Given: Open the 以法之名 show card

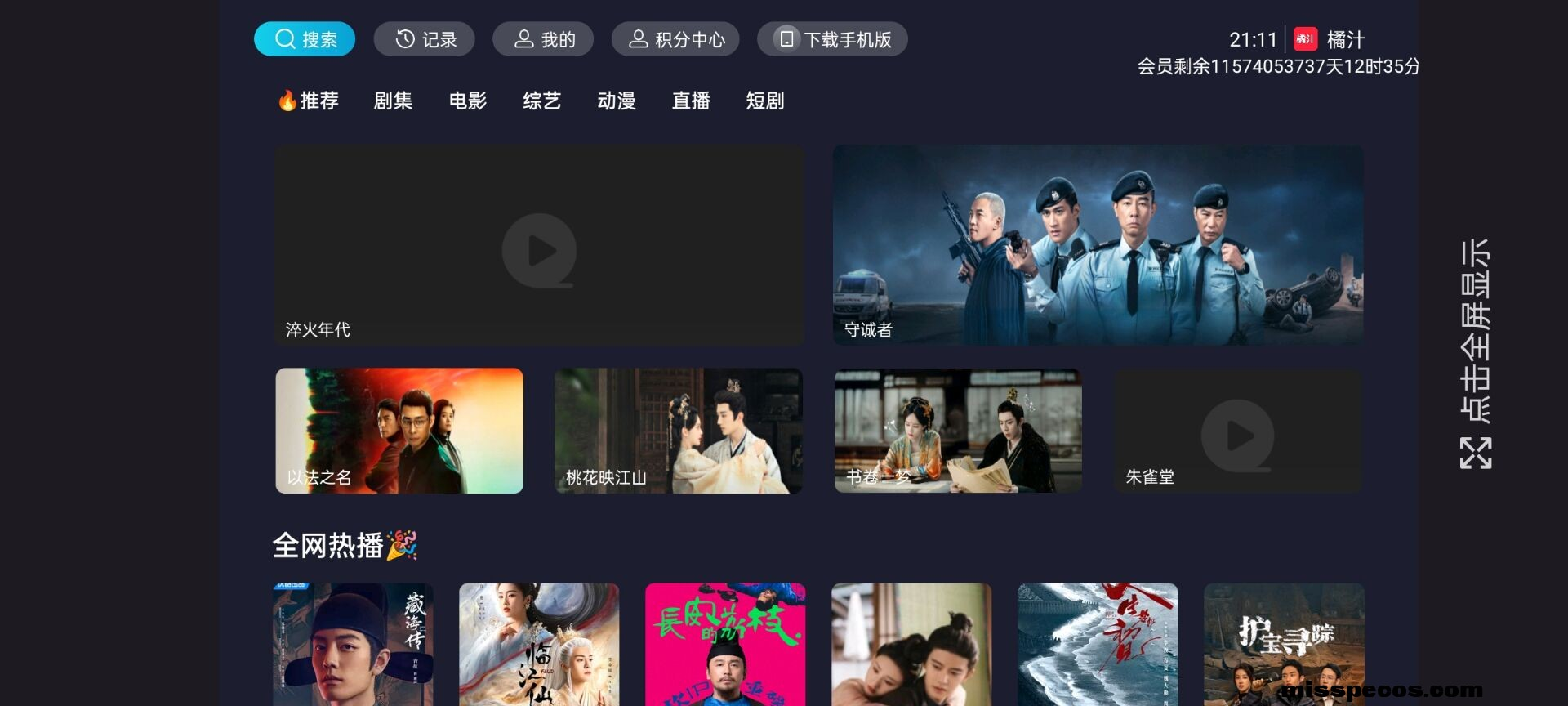Looking at the screenshot, I should coord(399,431).
